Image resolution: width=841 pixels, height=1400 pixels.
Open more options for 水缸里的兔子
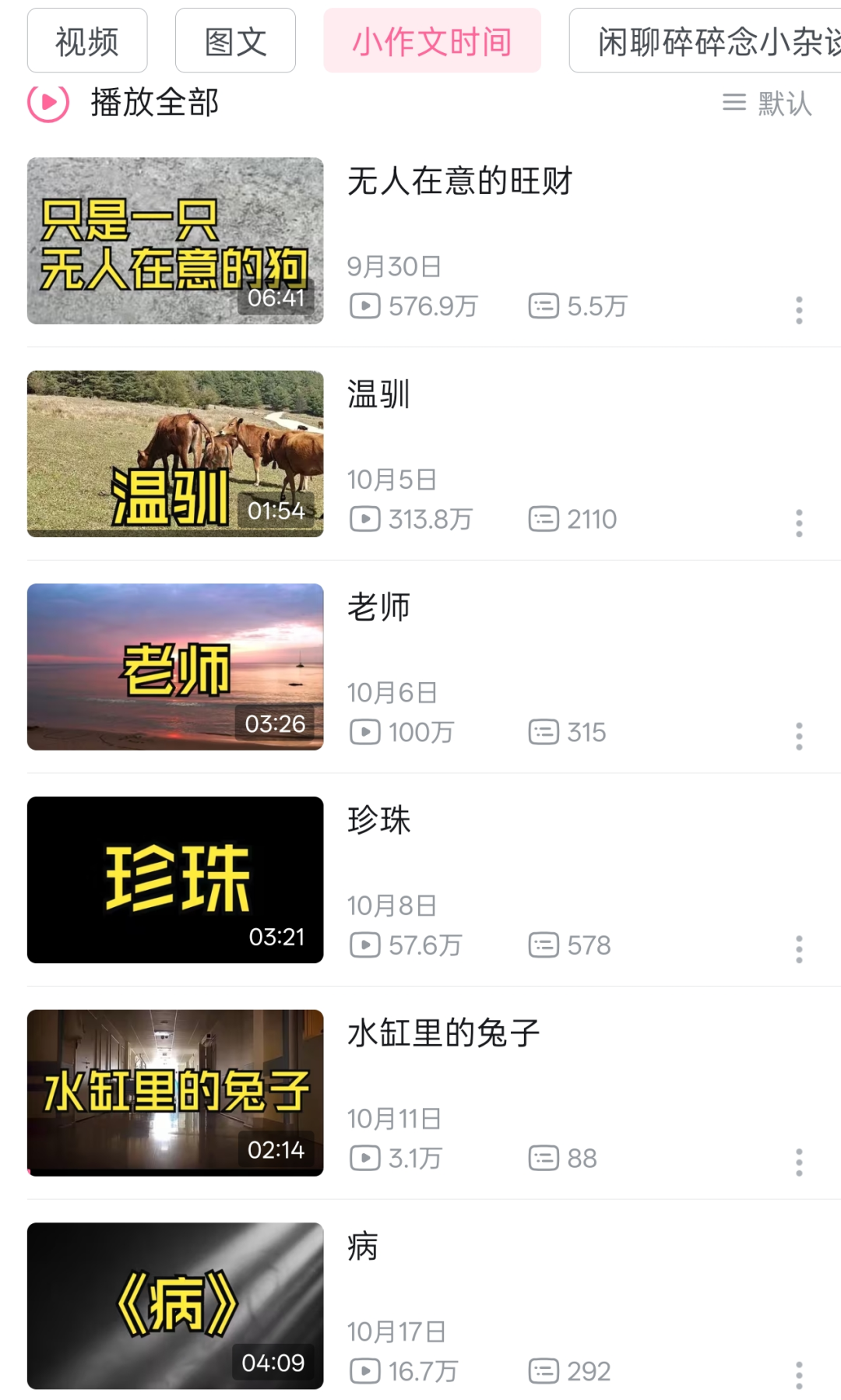click(x=799, y=1162)
